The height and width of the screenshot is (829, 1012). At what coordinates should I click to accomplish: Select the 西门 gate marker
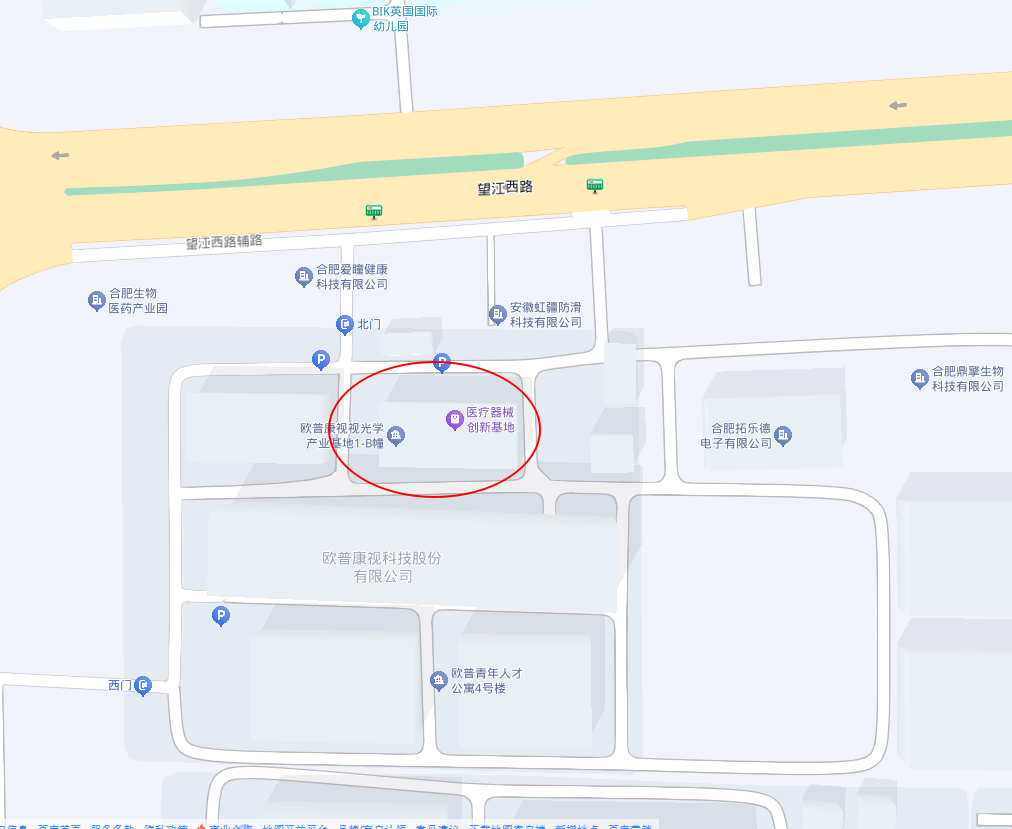(143, 685)
